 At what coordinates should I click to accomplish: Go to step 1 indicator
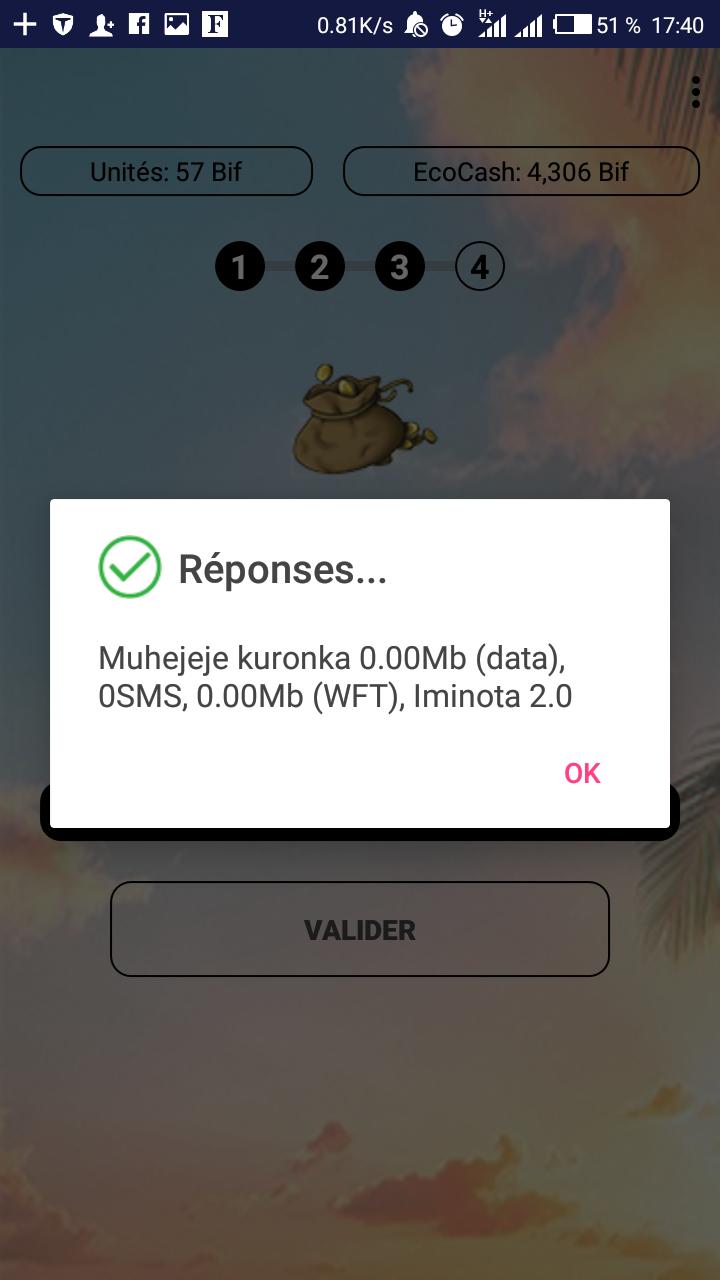(x=239, y=267)
